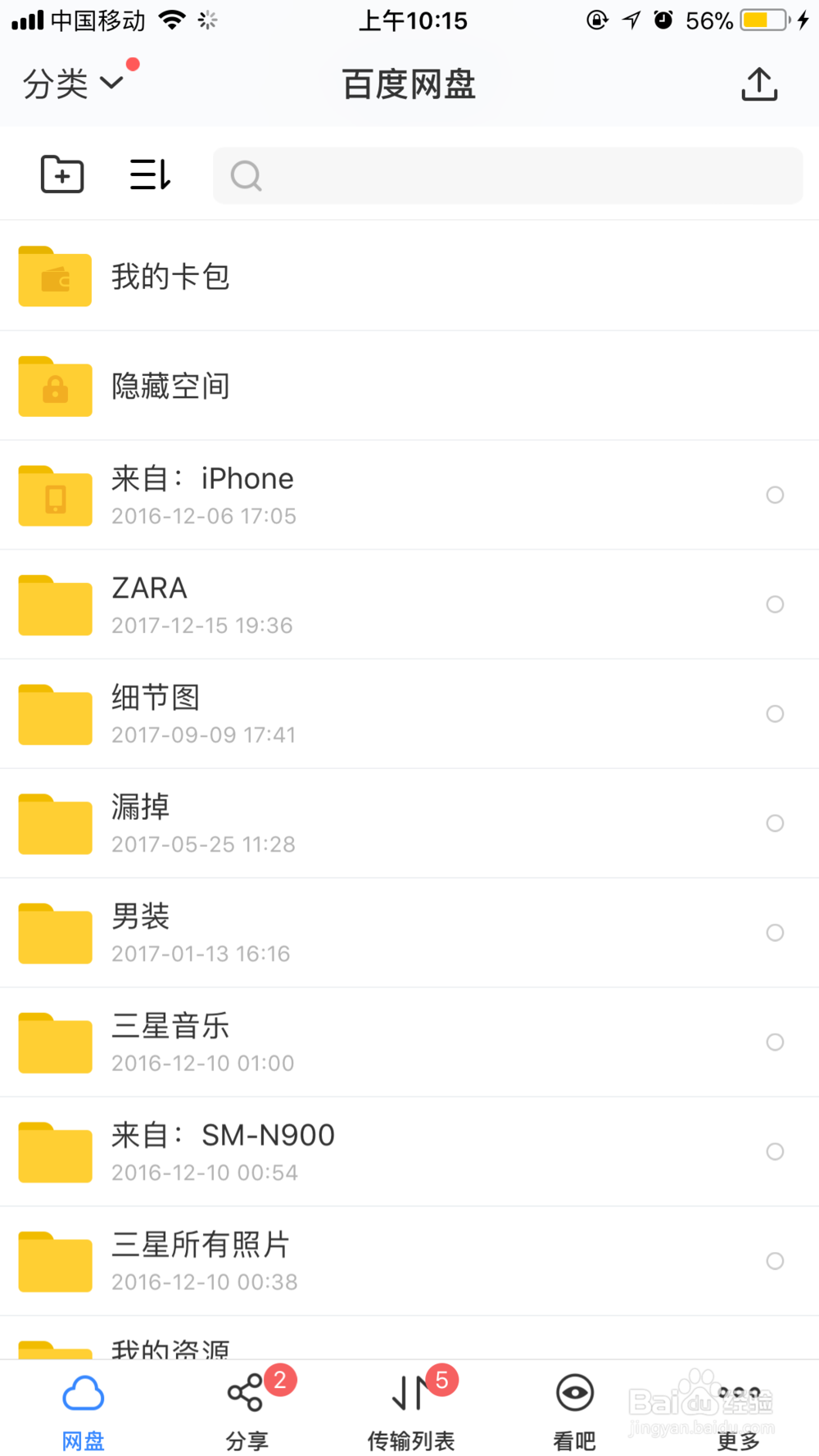
Task: Select the 三星所有照片 folder circle
Action: [x=775, y=1261]
